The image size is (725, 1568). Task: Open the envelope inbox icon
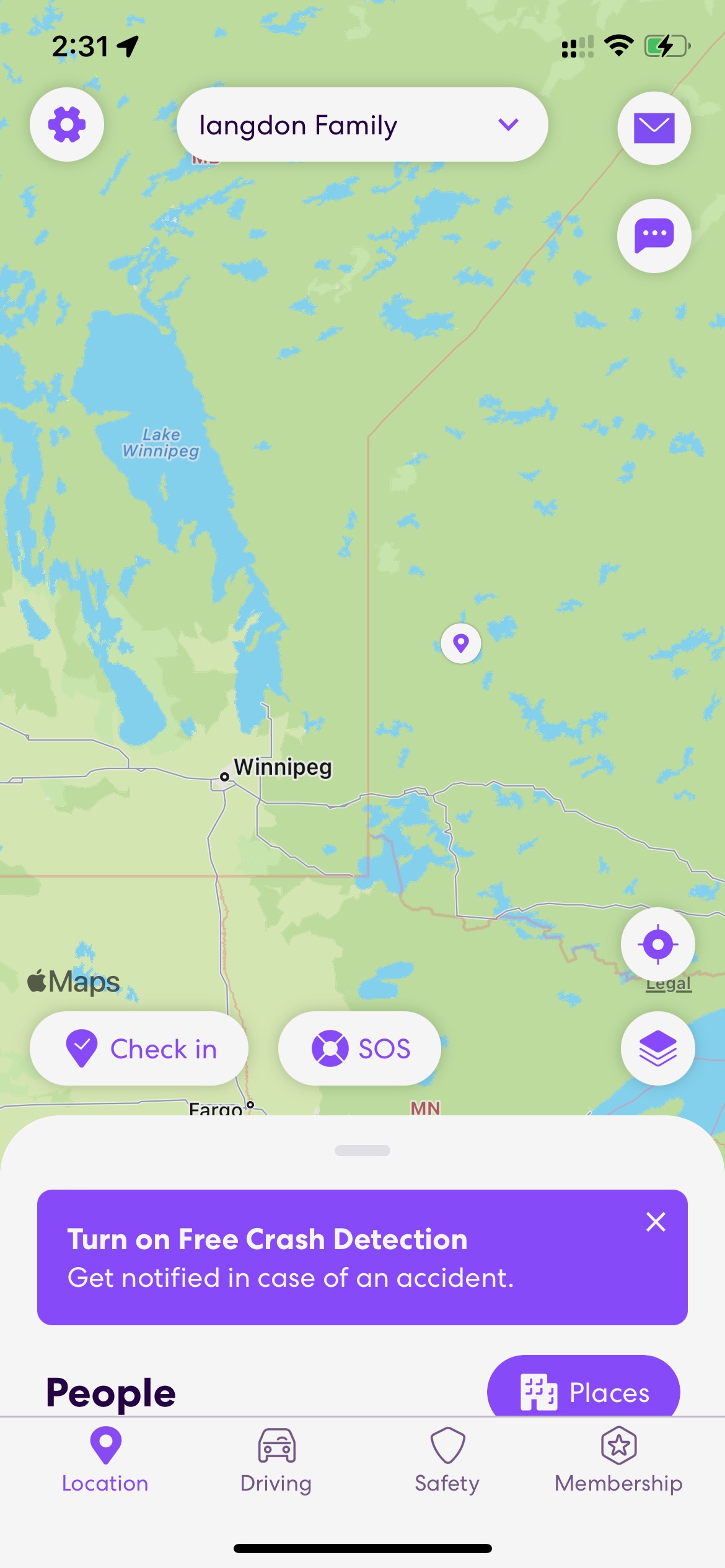(654, 128)
